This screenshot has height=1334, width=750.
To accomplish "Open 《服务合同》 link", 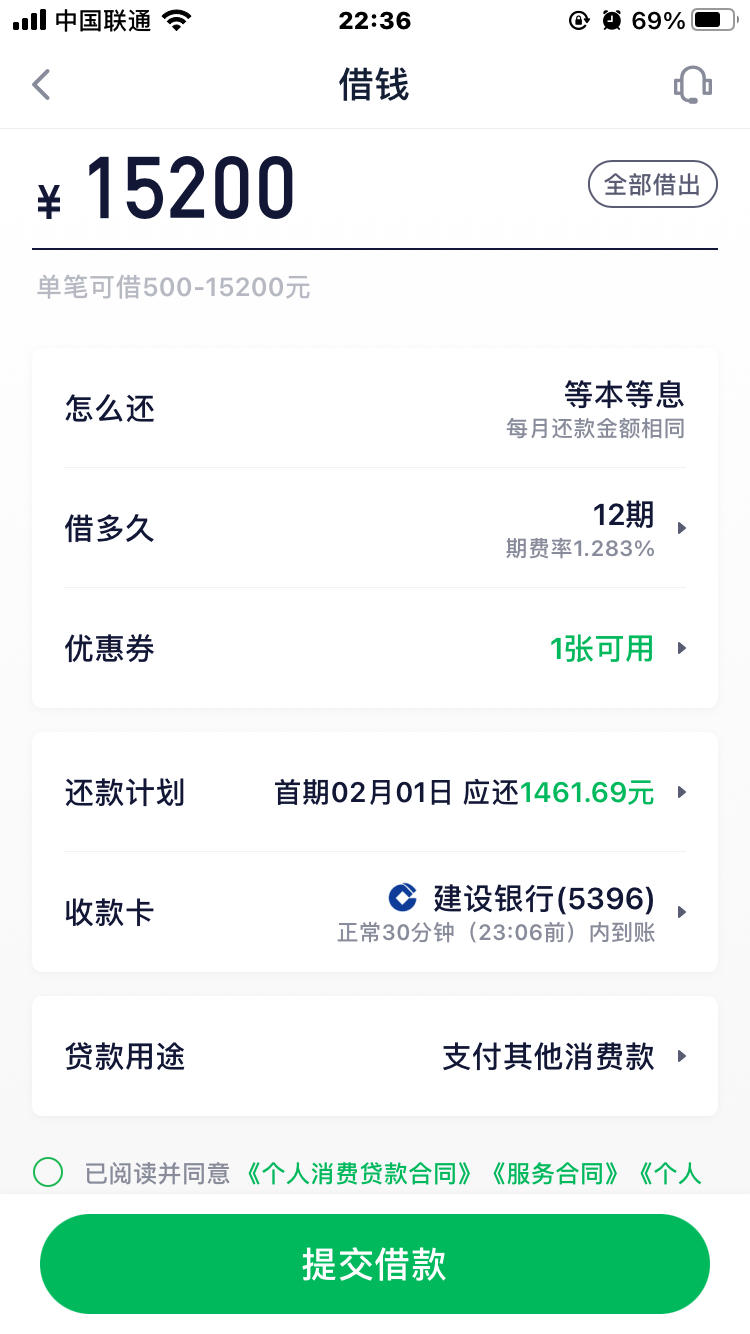I will pos(555,1173).
